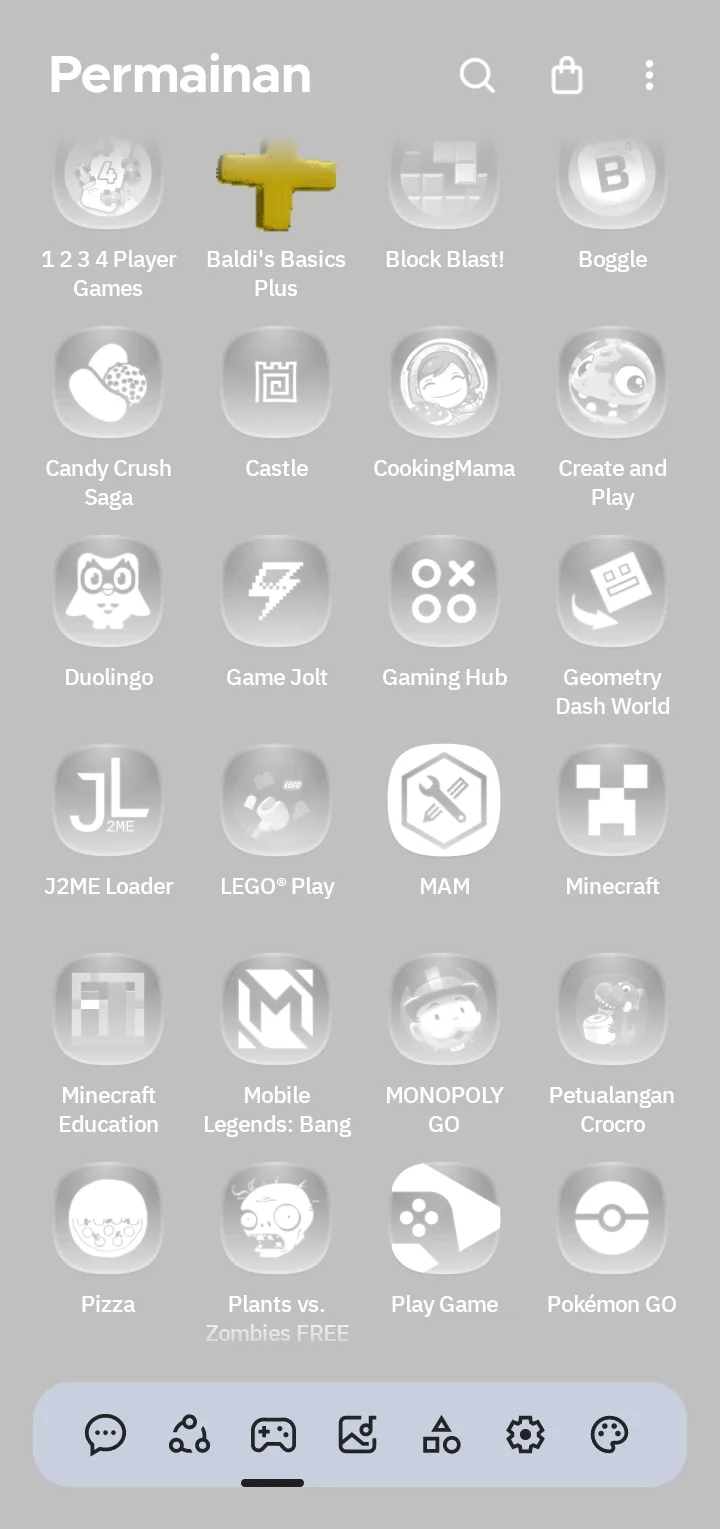
Task: Open the three-dot overflow menu
Action: (x=649, y=75)
